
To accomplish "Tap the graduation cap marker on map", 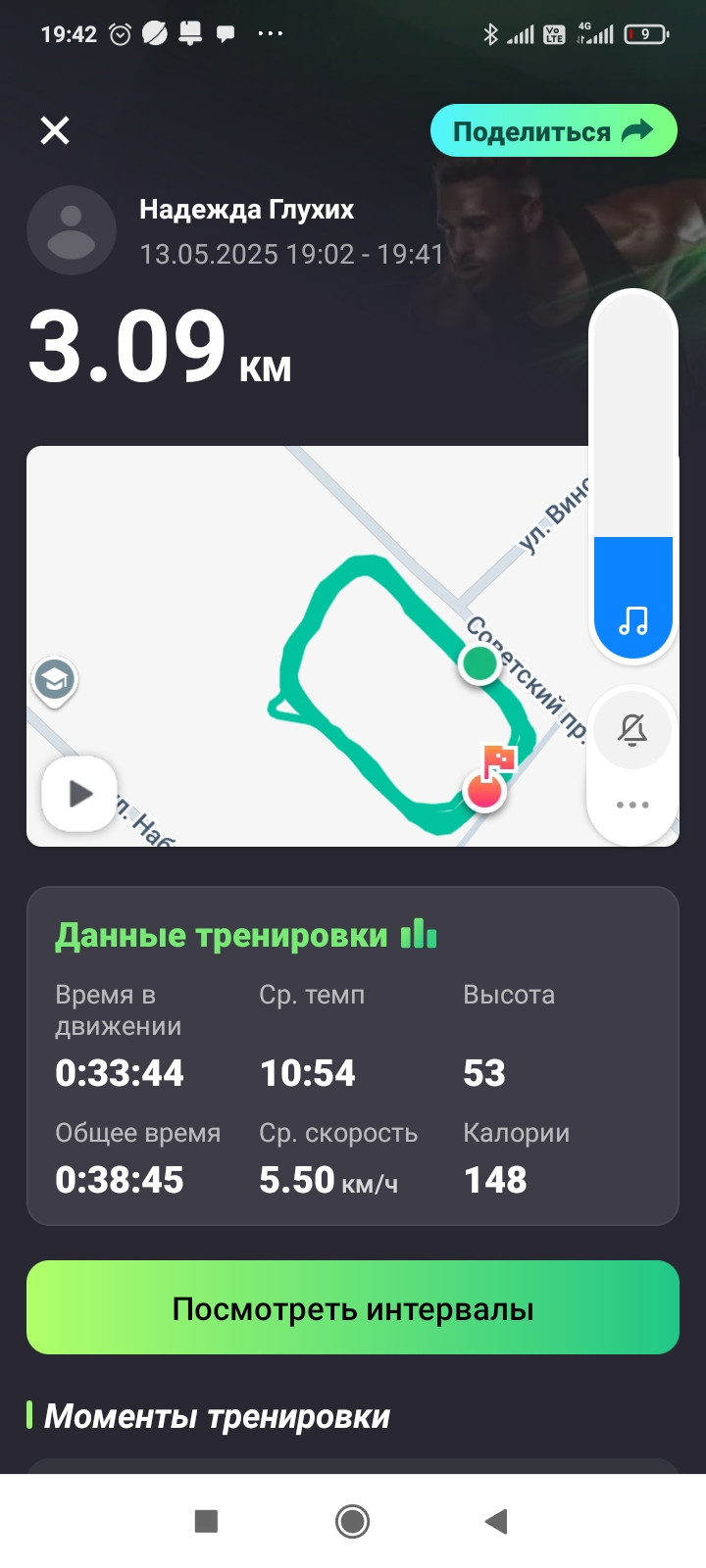I will pos(55,680).
